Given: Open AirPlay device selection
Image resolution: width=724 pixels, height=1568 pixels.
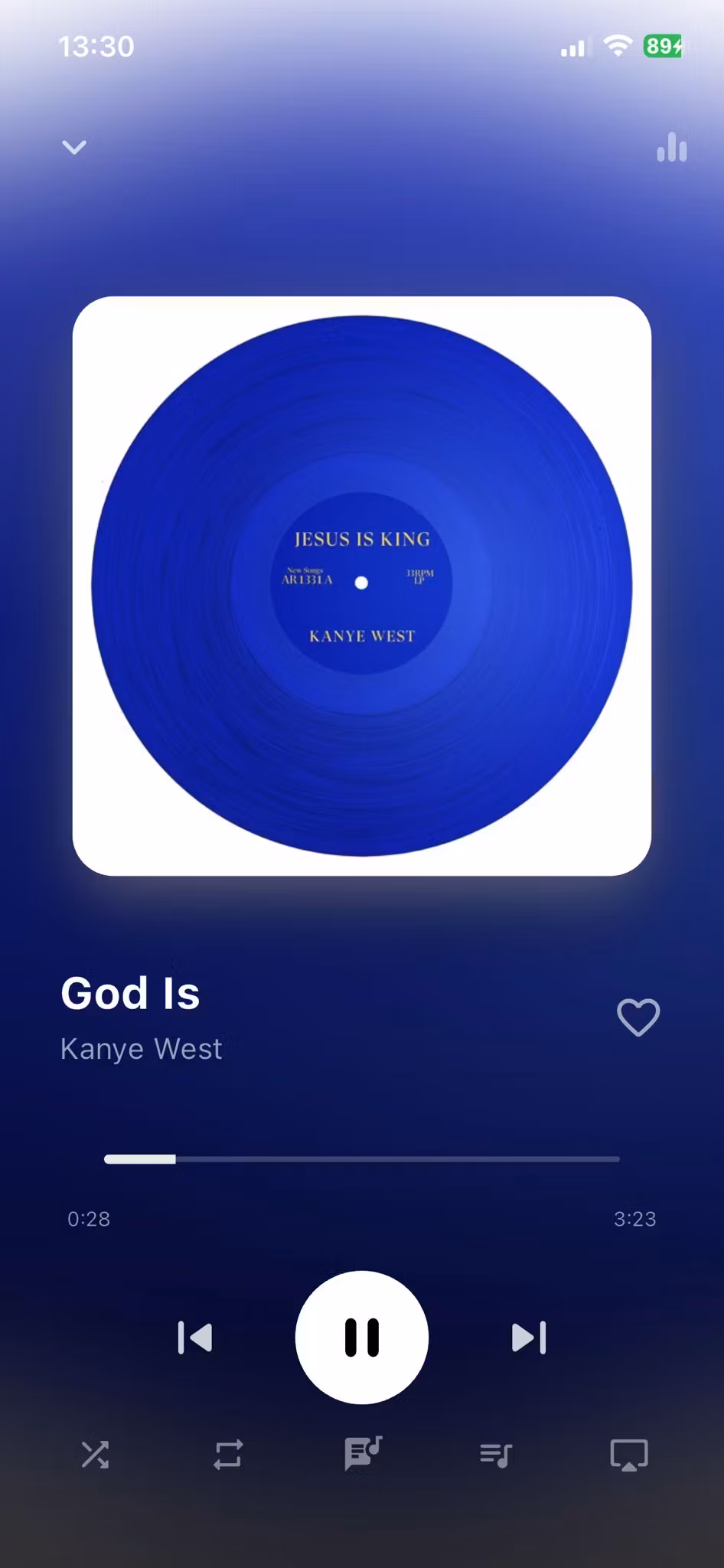Looking at the screenshot, I should (x=628, y=1455).
